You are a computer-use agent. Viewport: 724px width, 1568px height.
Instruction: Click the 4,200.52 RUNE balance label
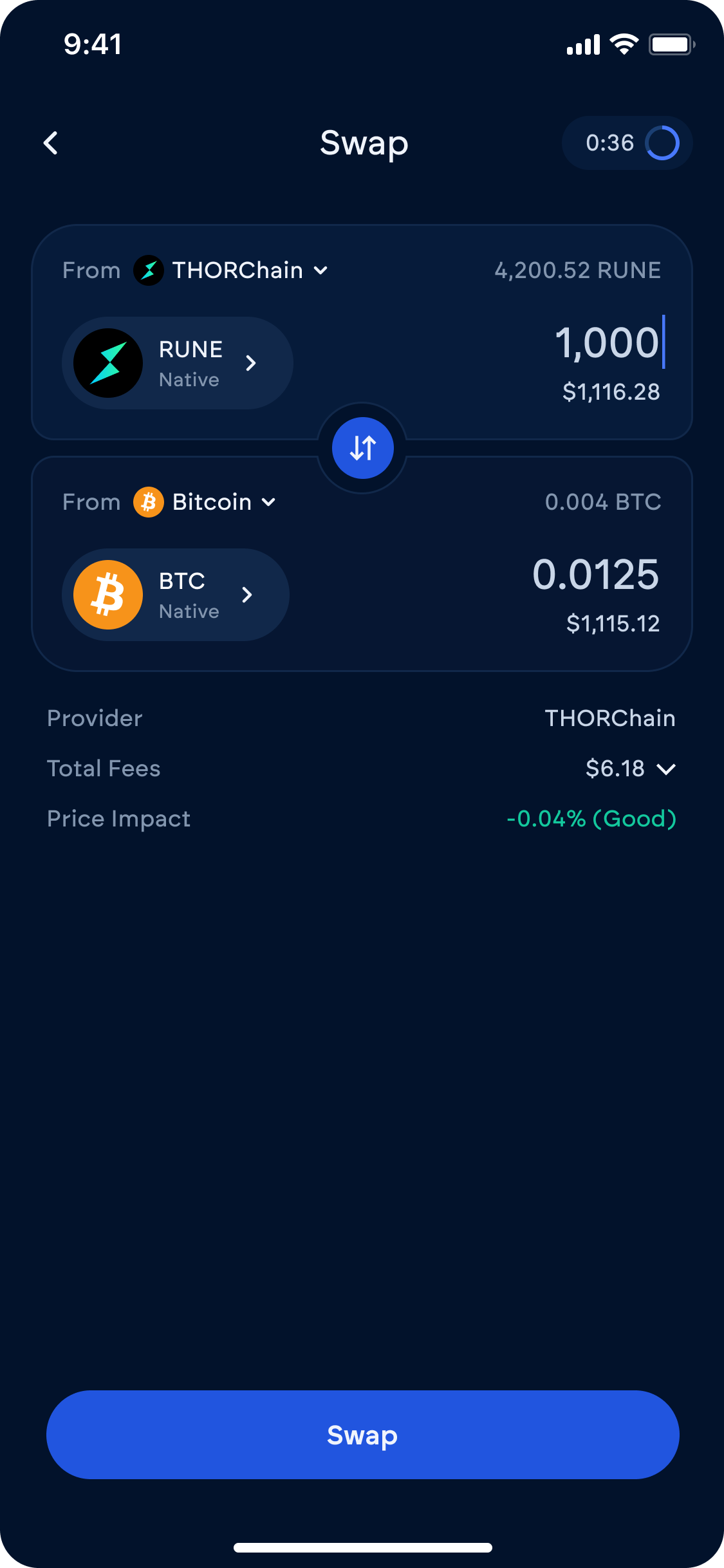[577, 270]
